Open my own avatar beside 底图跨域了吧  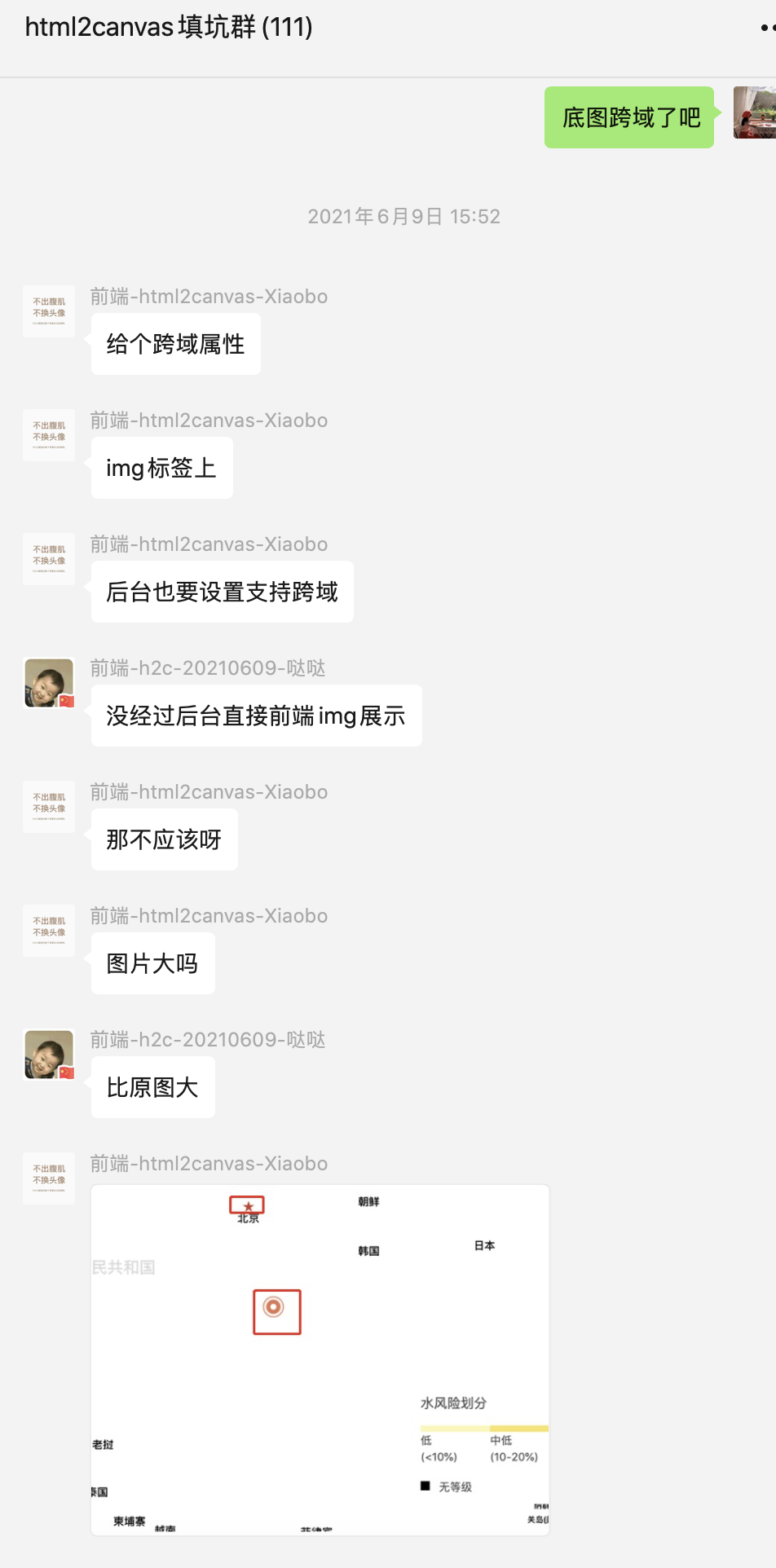tap(754, 112)
